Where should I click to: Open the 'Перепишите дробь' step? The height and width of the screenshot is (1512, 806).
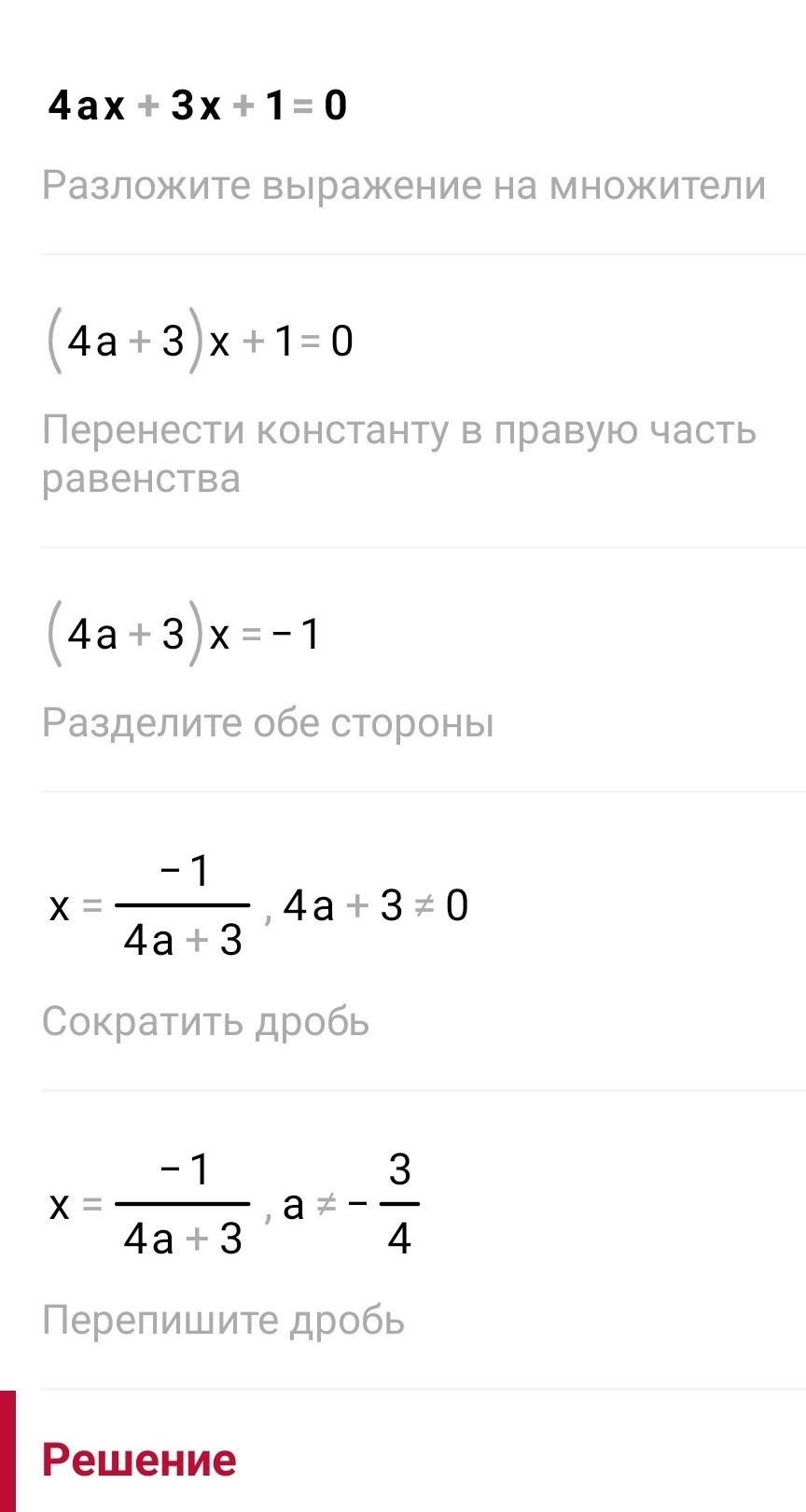(223, 1321)
